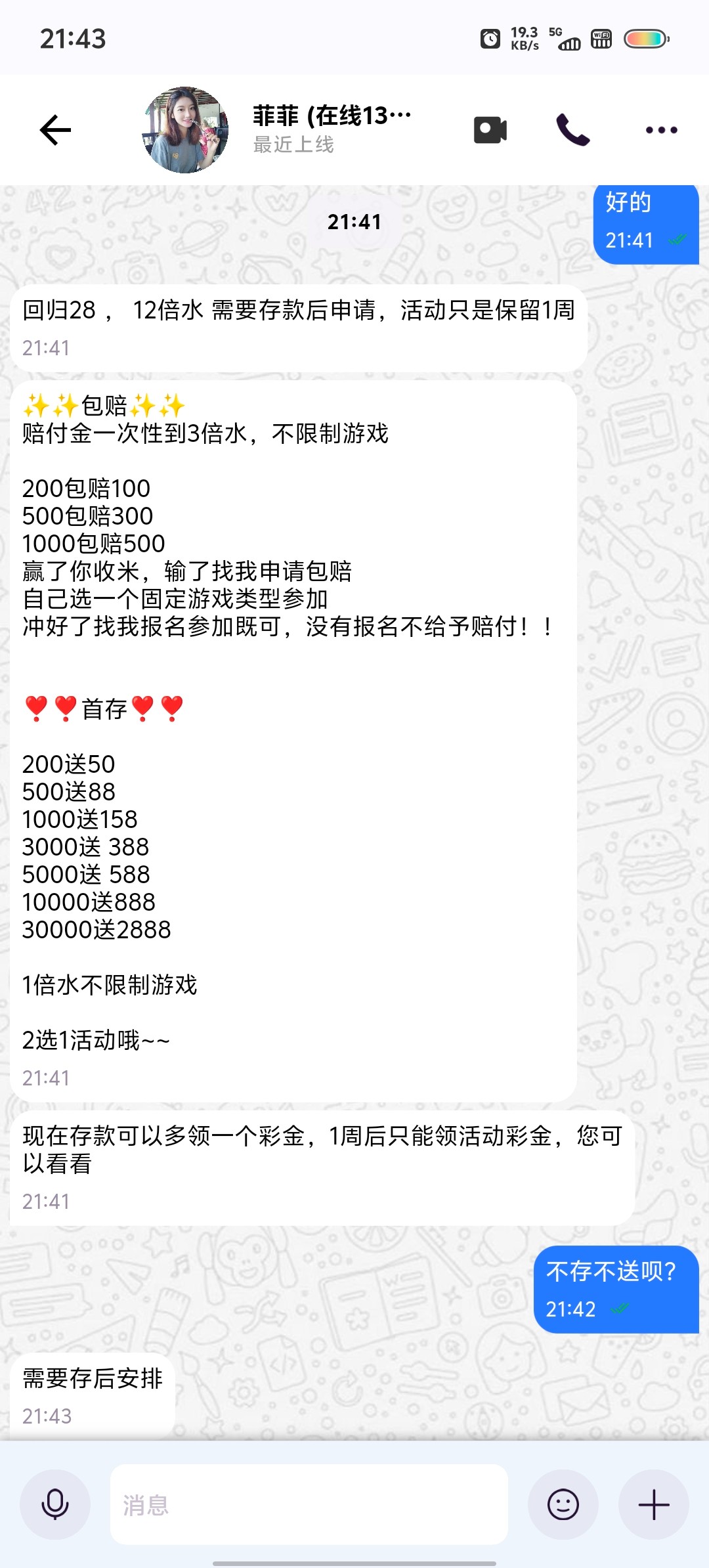
Task: Open the plus attachment menu
Action: [x=653, y=1504]
